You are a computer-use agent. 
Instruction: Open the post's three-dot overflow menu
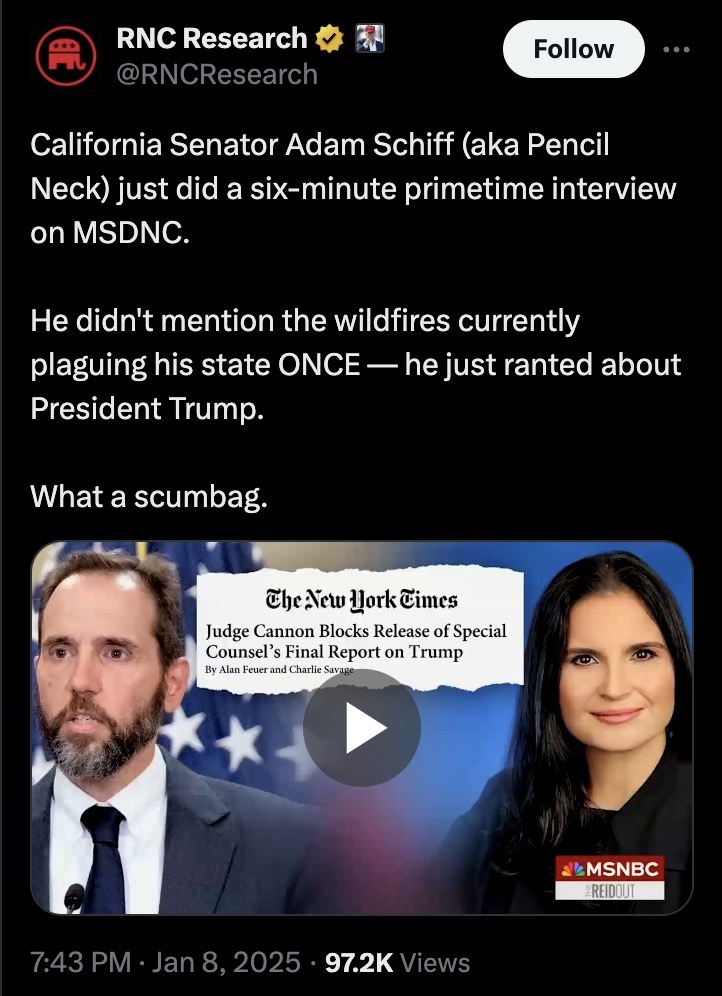677,49
